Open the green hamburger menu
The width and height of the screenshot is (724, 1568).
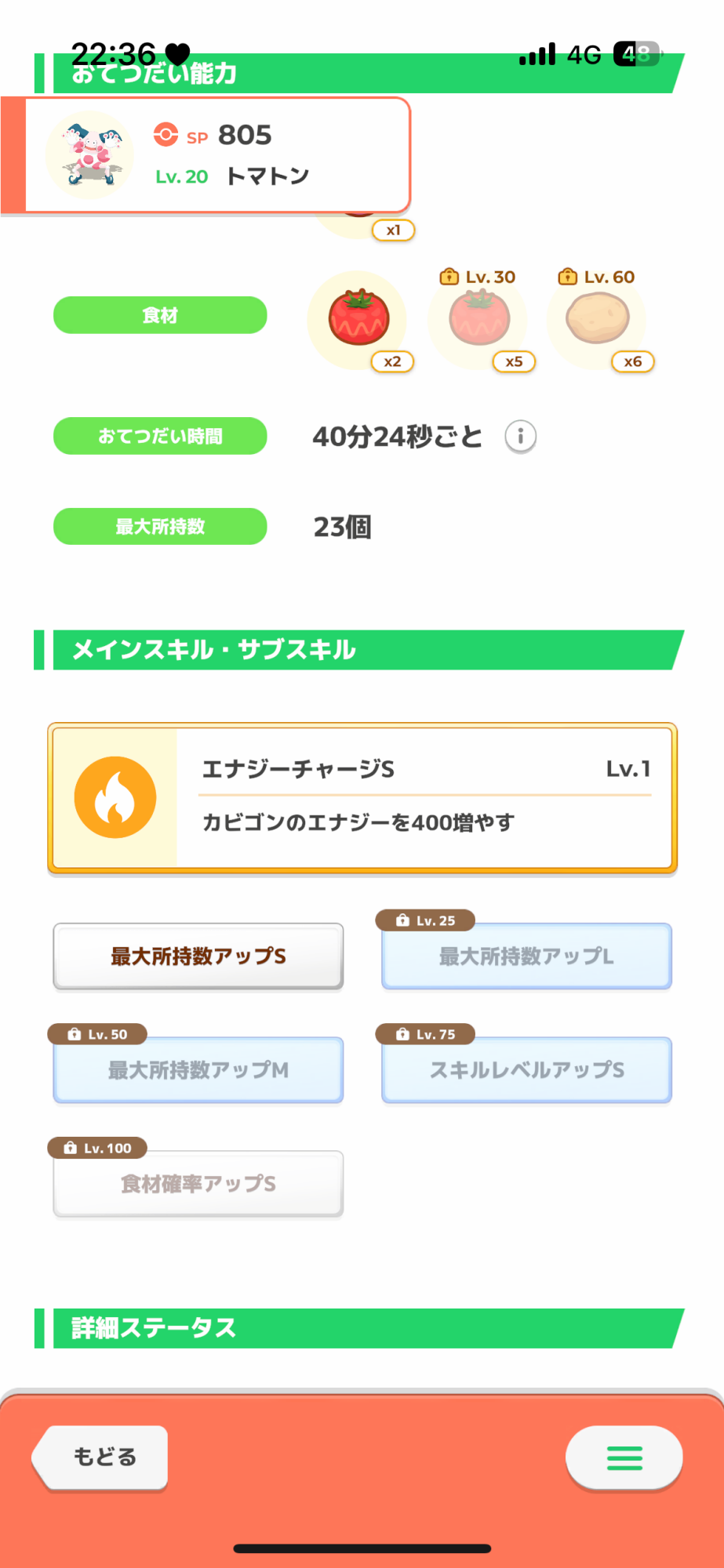pyautogui.click(x=624, y=1457)
